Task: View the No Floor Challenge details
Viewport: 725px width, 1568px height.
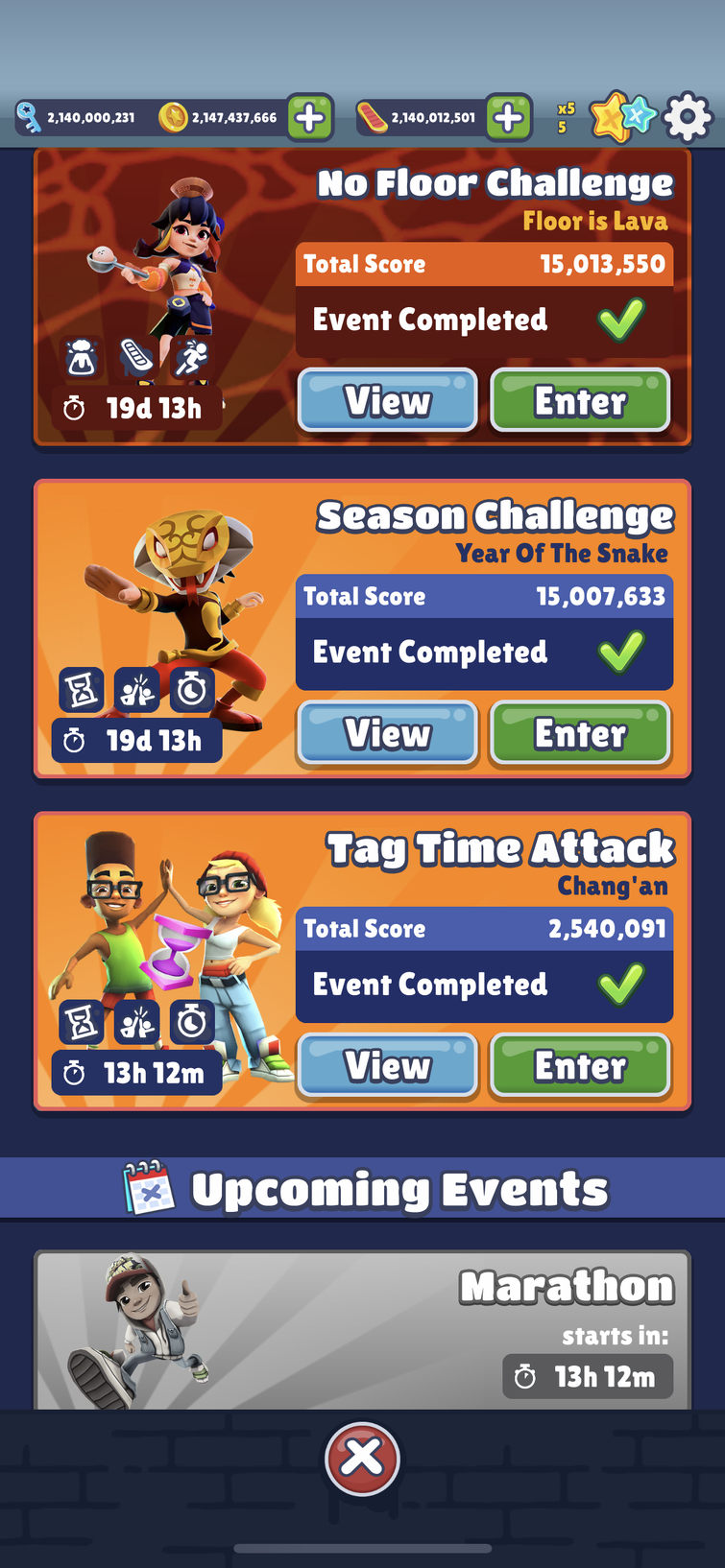Action: pyautogui.click(x=387, y=400)
